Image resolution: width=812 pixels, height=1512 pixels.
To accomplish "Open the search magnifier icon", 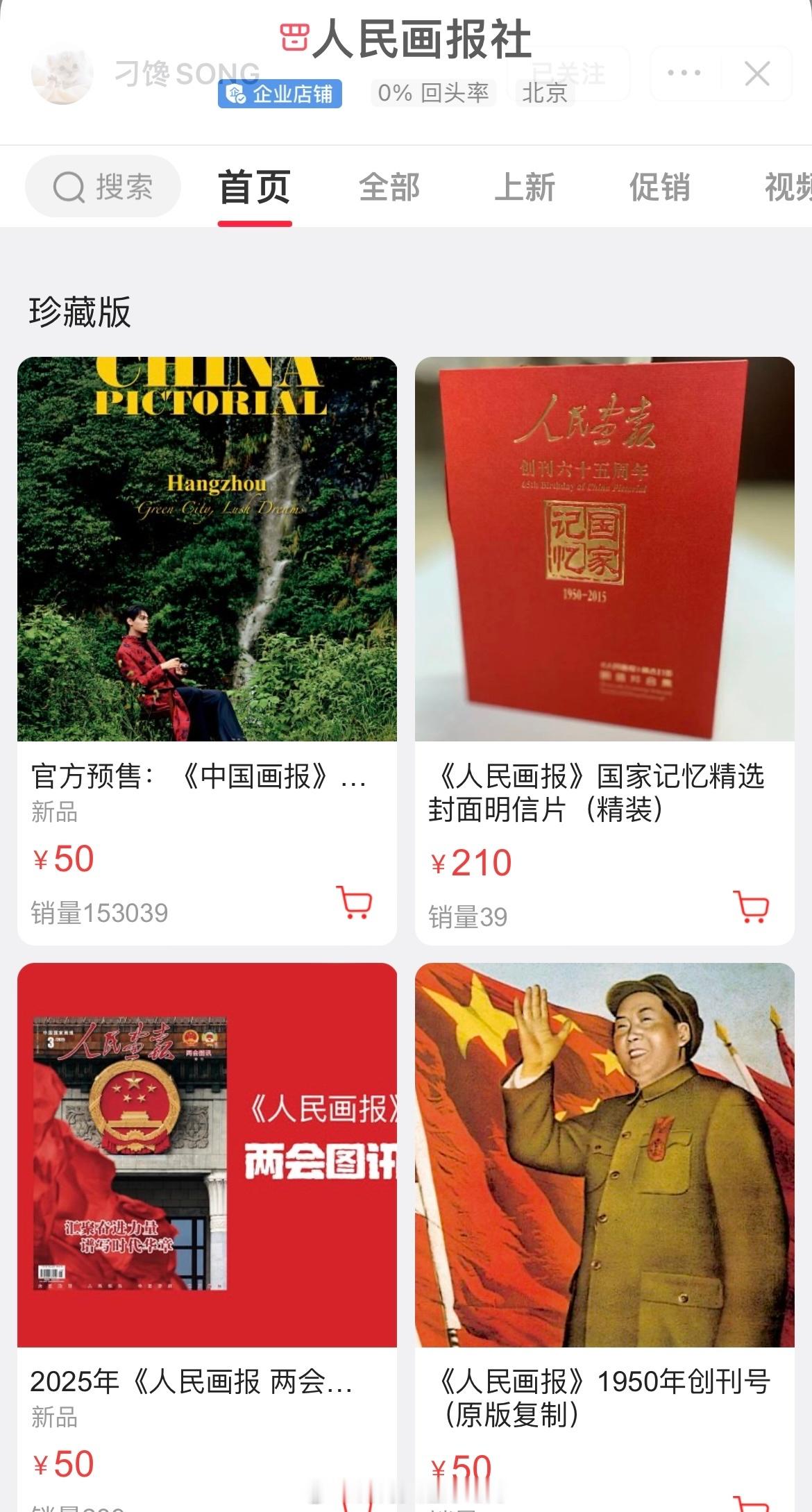I will pos(67,186).
